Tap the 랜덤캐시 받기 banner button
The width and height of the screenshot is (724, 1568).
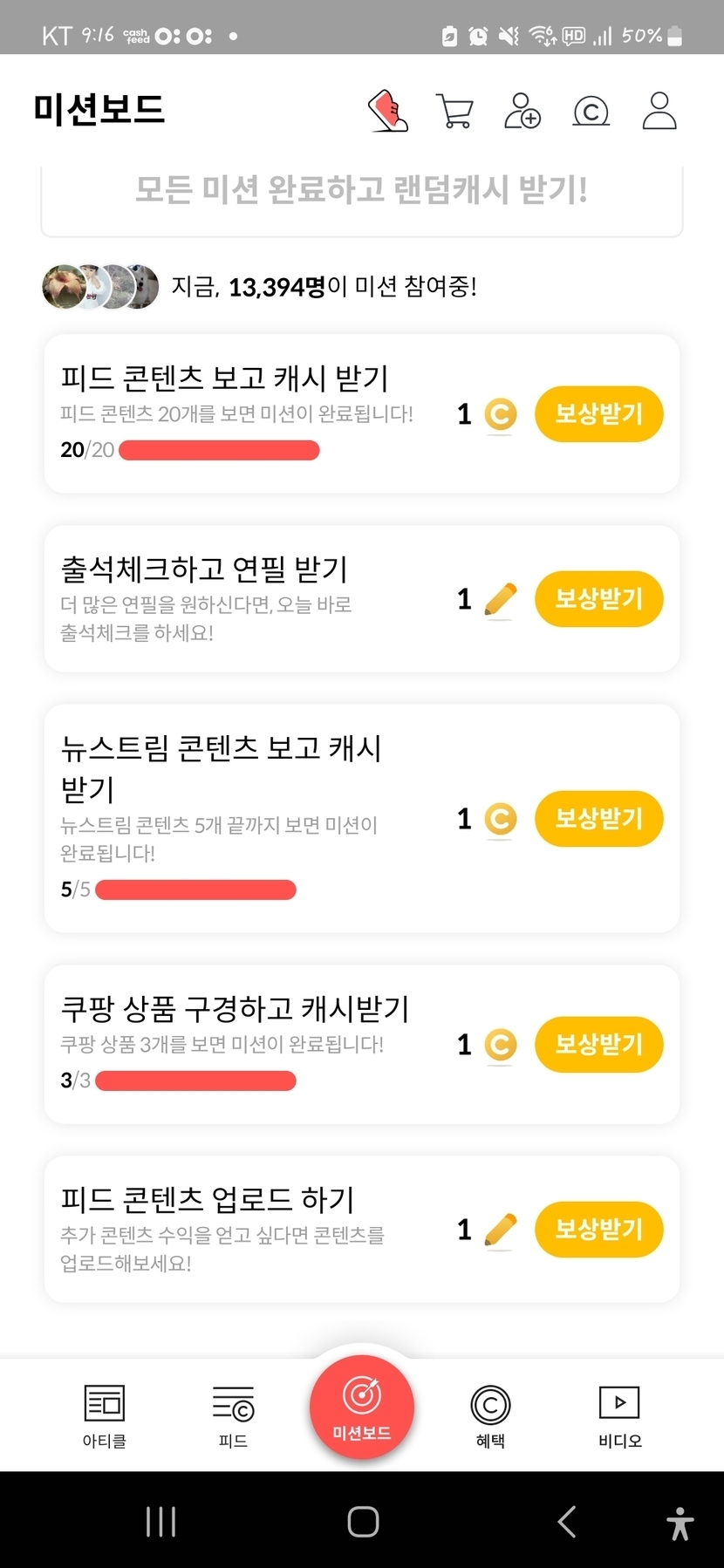click(361, 190)
